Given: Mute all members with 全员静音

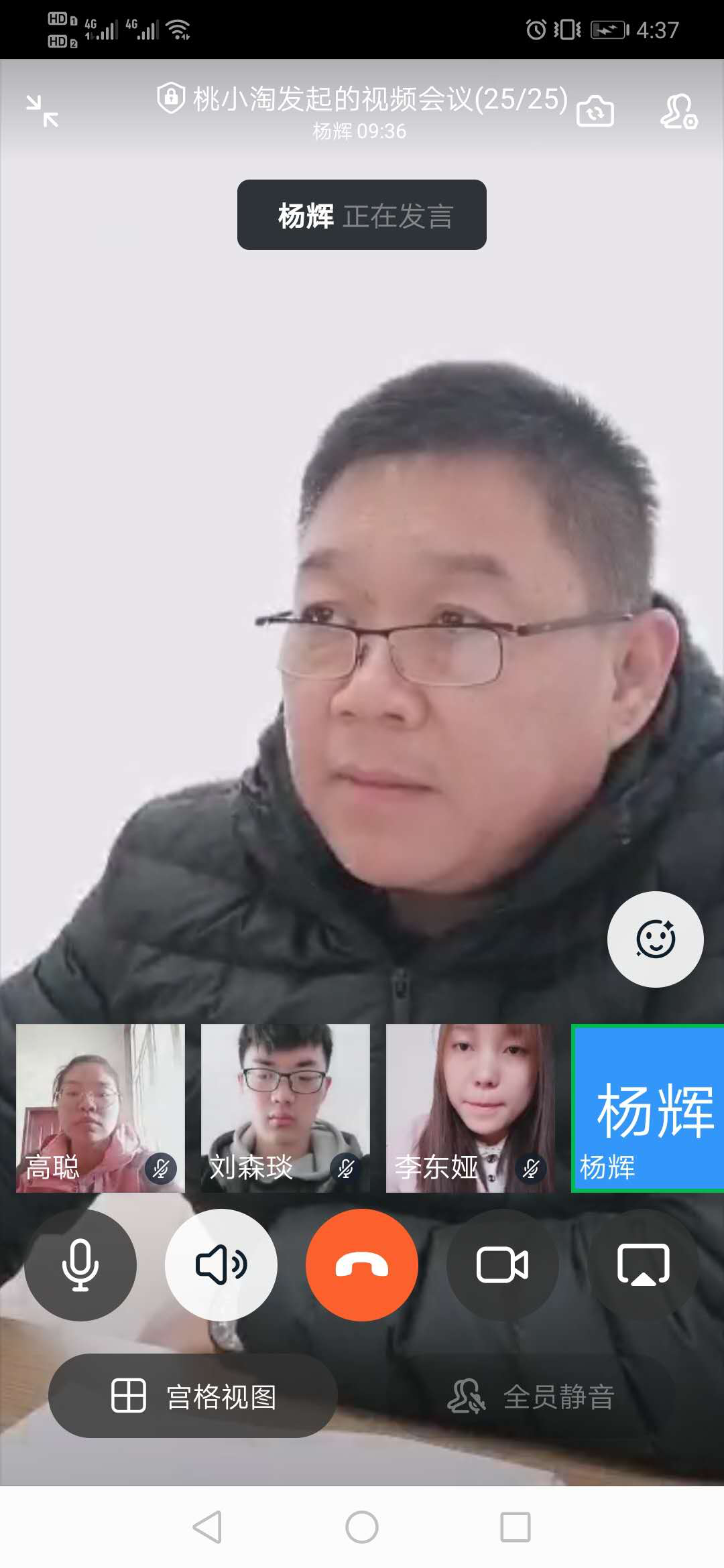Looking at the screenshot, I should click(531, 1397).
